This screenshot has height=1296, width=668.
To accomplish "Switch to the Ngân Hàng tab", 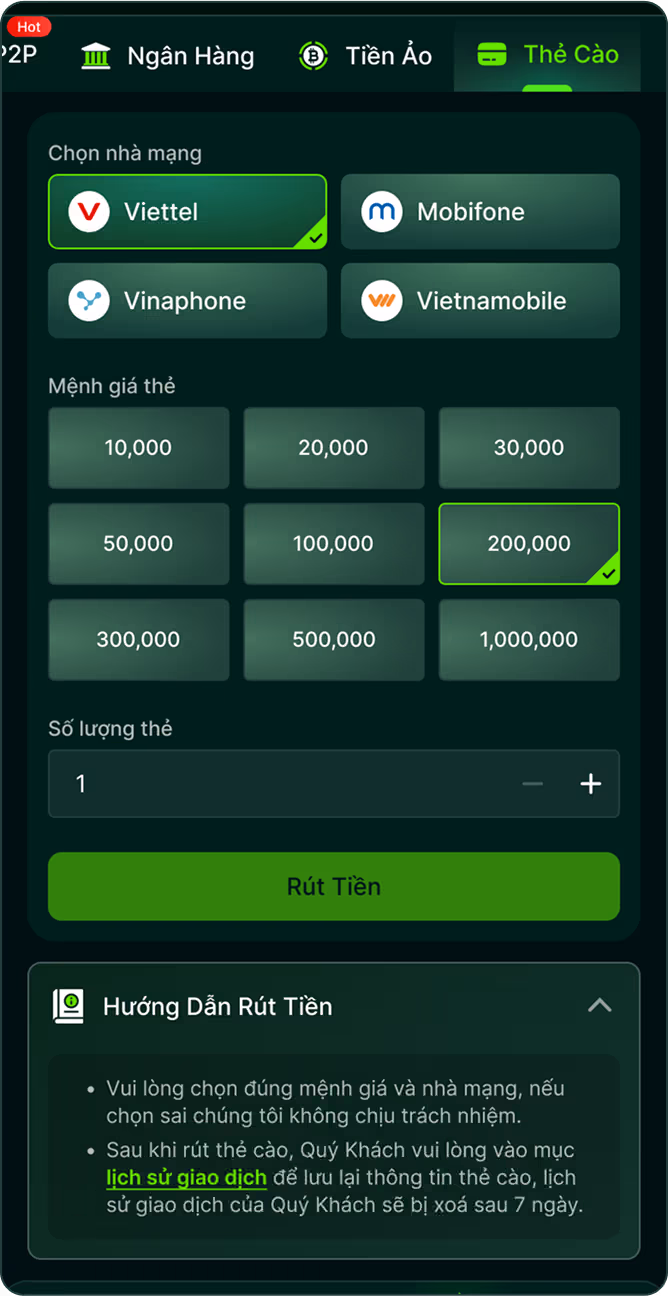I will [167, 55].
